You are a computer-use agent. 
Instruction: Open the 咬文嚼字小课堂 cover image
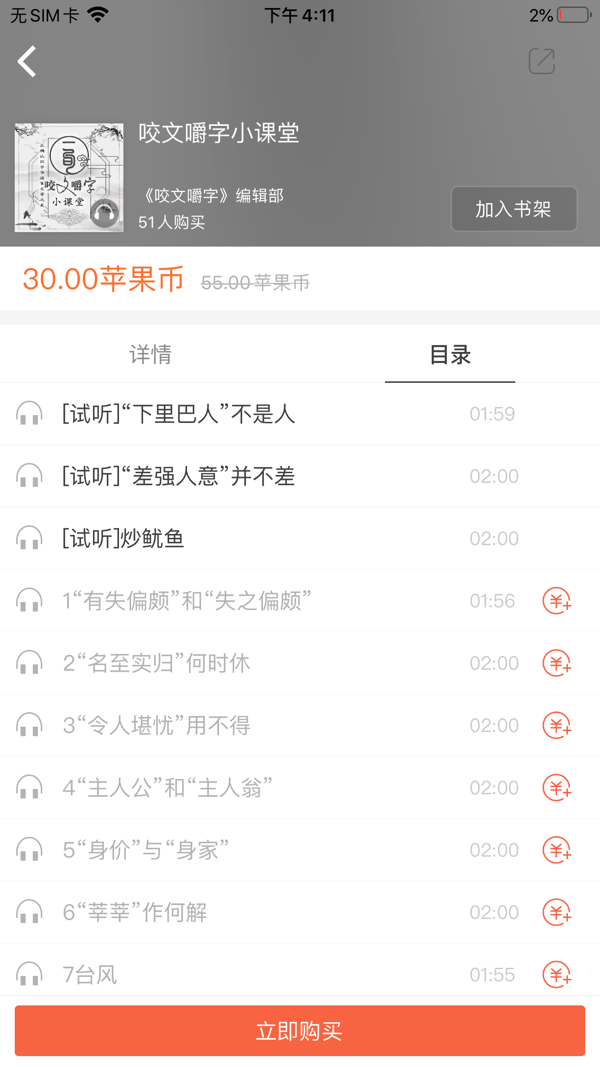[x=69, y=177]
